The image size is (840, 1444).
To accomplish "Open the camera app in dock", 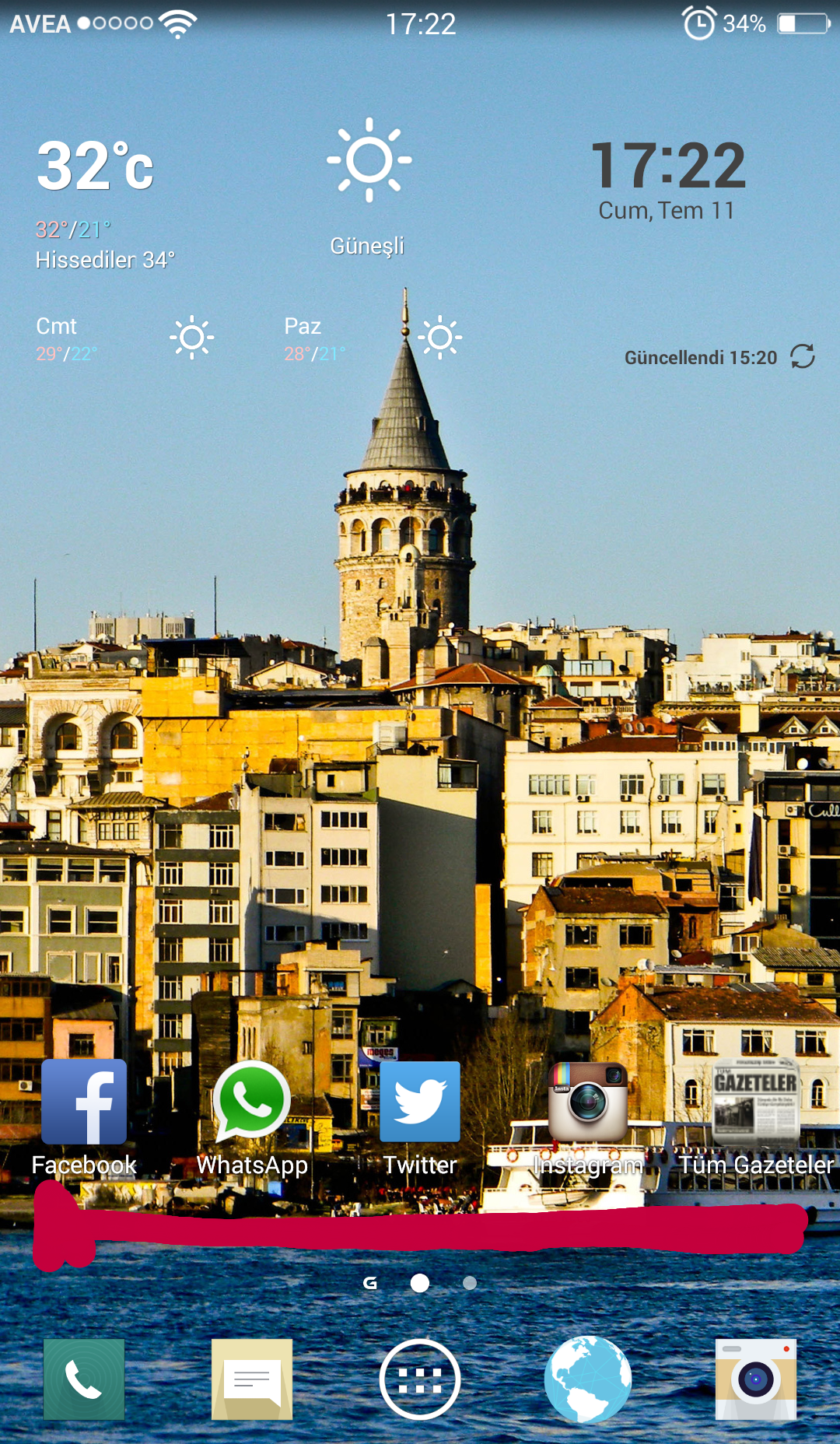I will [x=756, y=1379].
